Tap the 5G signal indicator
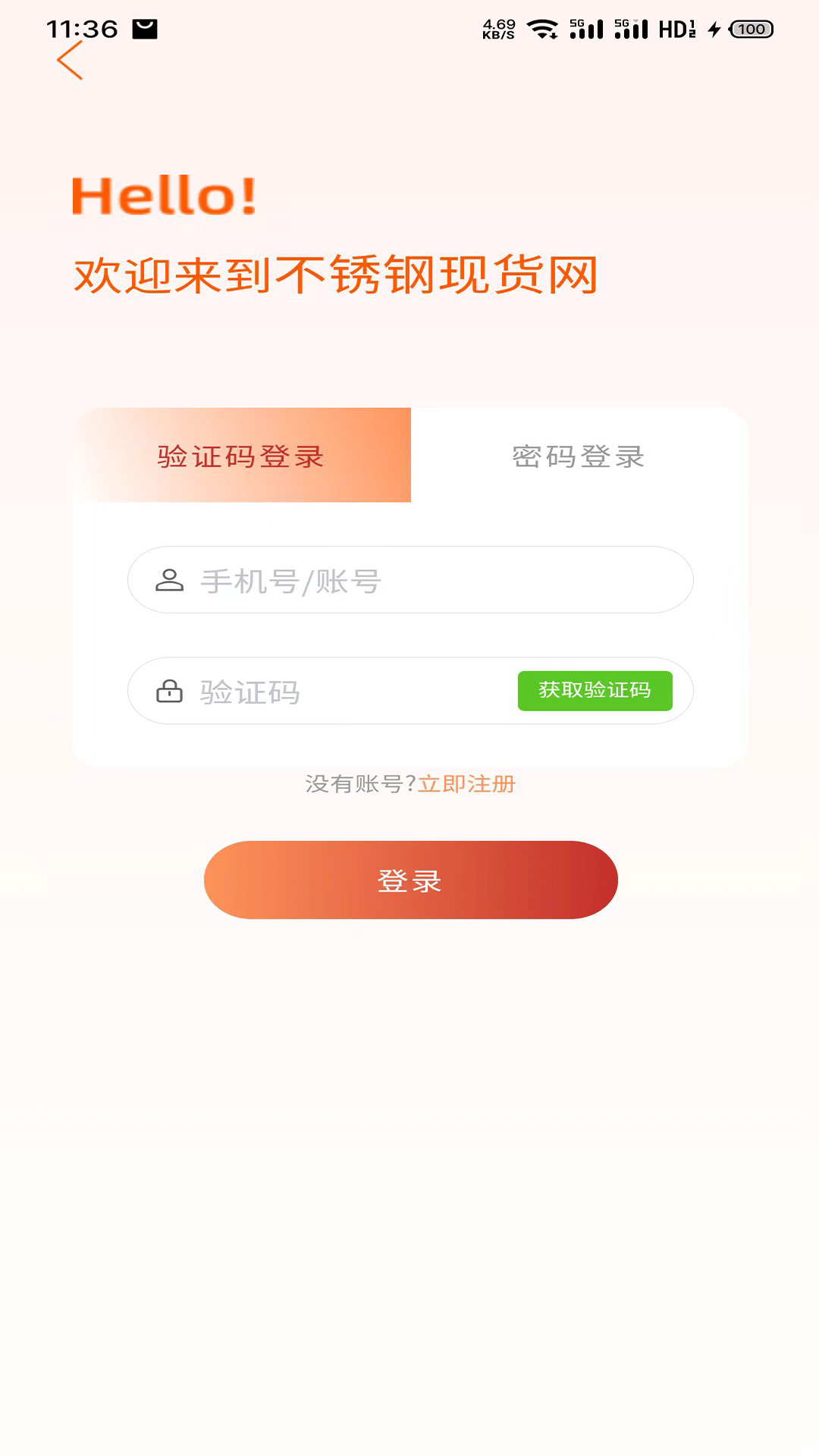Screen dimensions: 819x1456 [x=584, y=27]
